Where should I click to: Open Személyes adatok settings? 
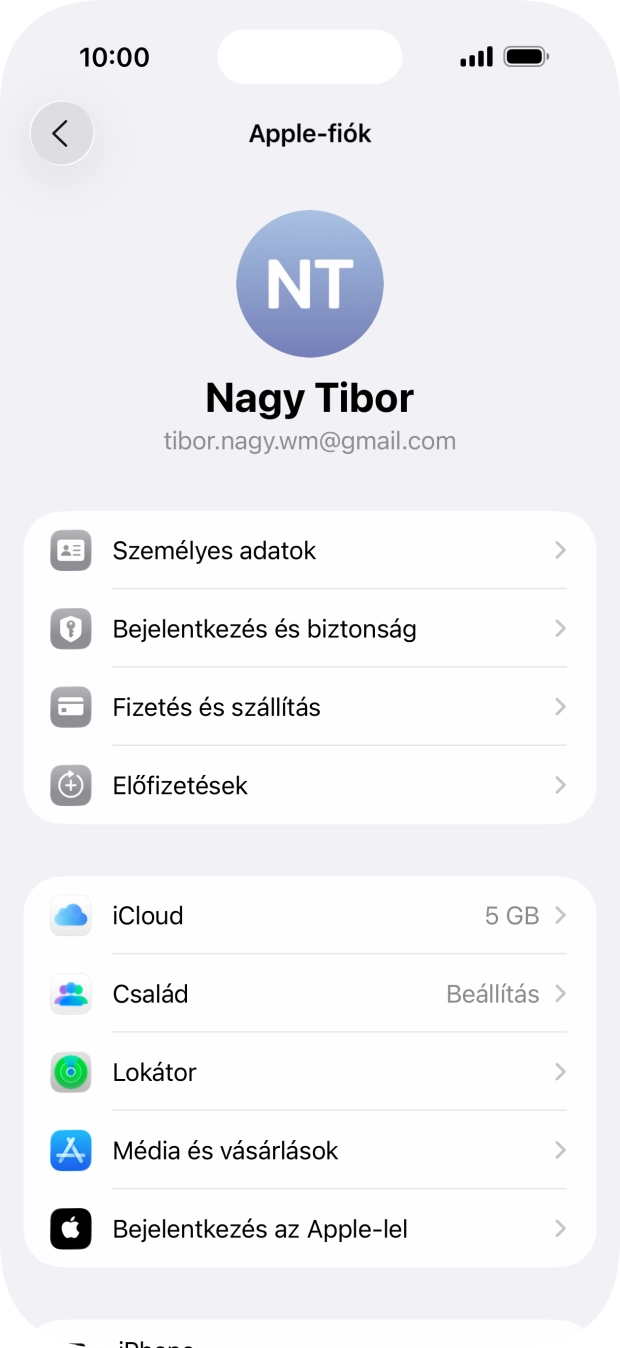pos(310,550)
